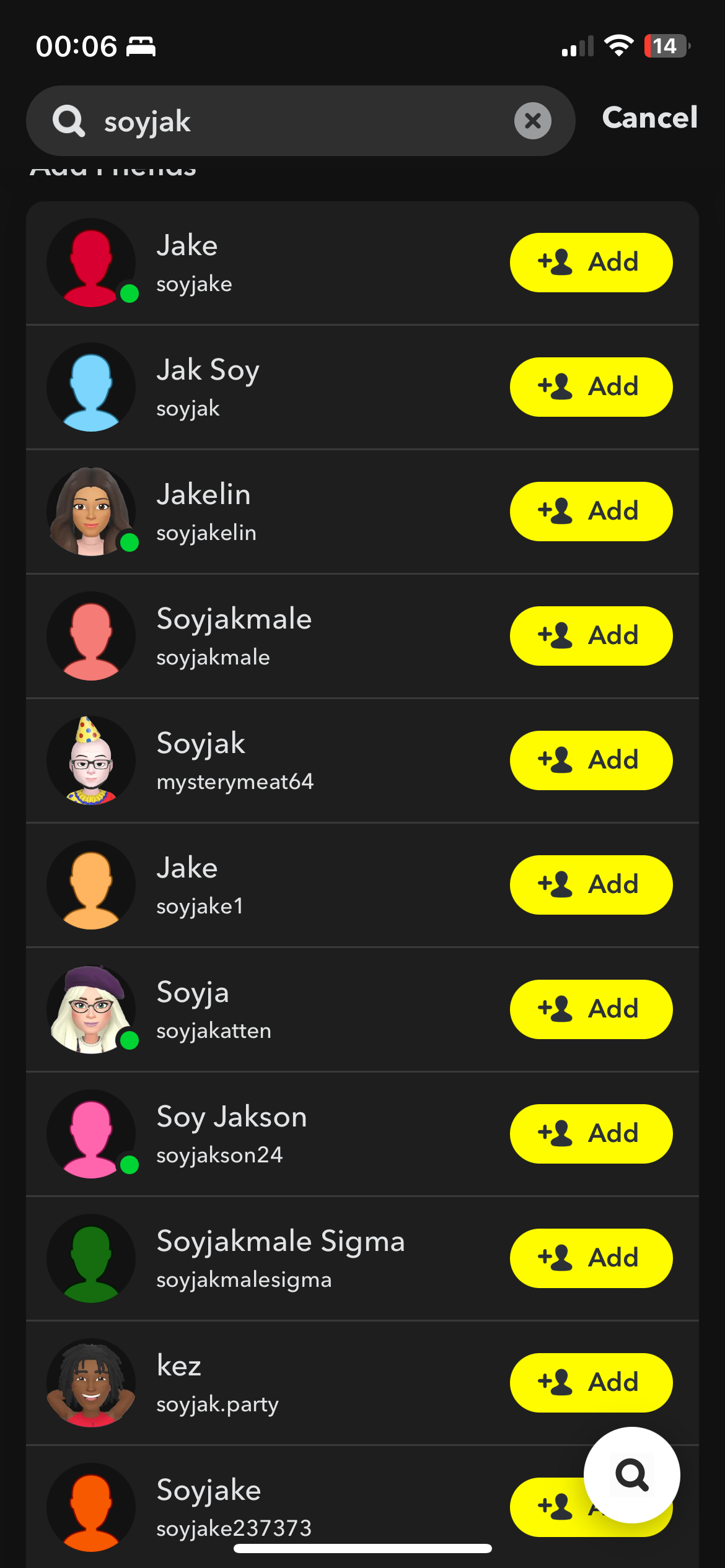Add soyjakmale as a friend
The image size is (725, 1568).
tap(591, 636)
